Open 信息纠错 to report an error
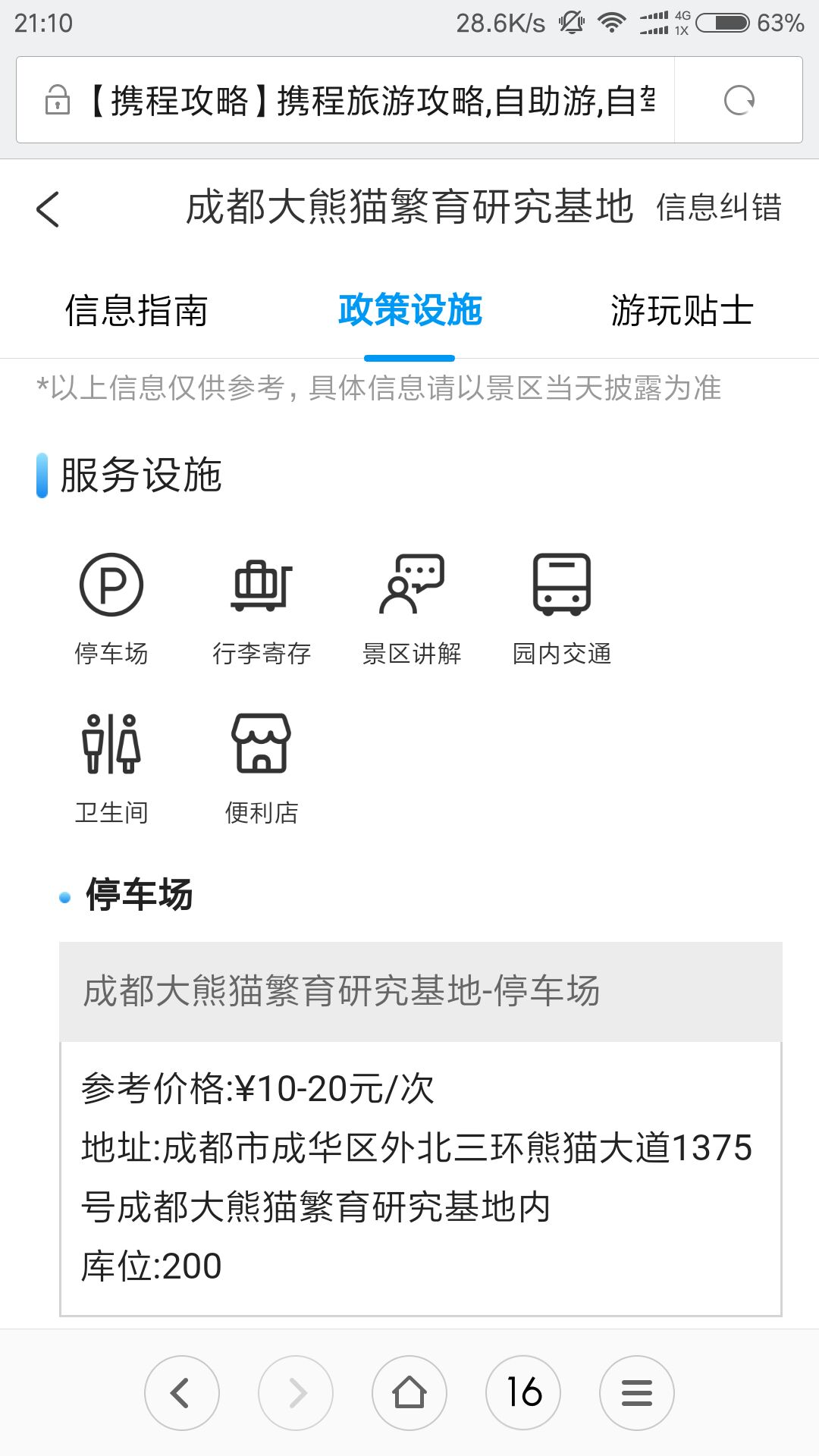 (x=718, y=208)
